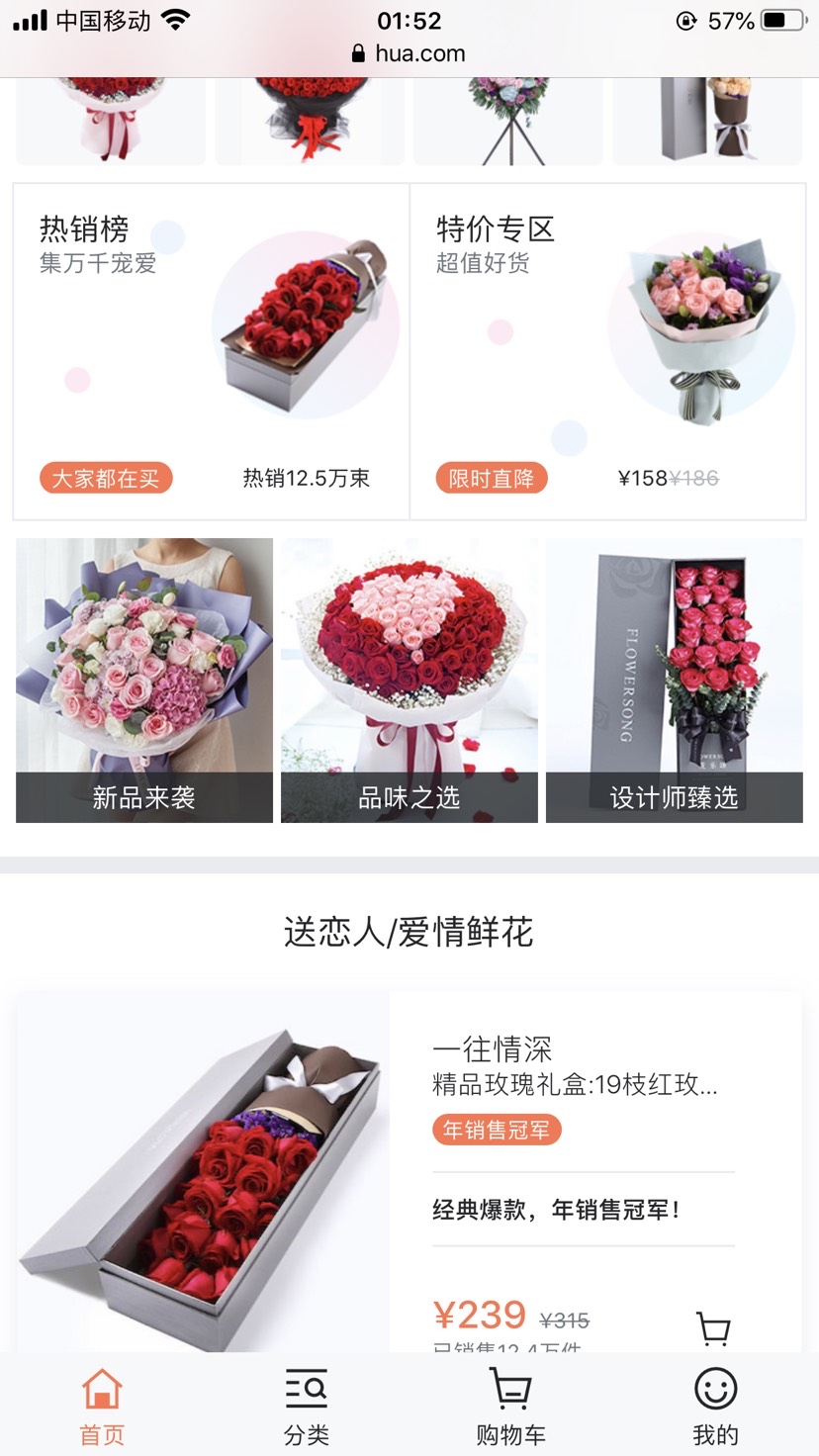Open the 设计师臻选 designer picks banner
Viewport: 819px width, 1456px height.
[674, 680]
